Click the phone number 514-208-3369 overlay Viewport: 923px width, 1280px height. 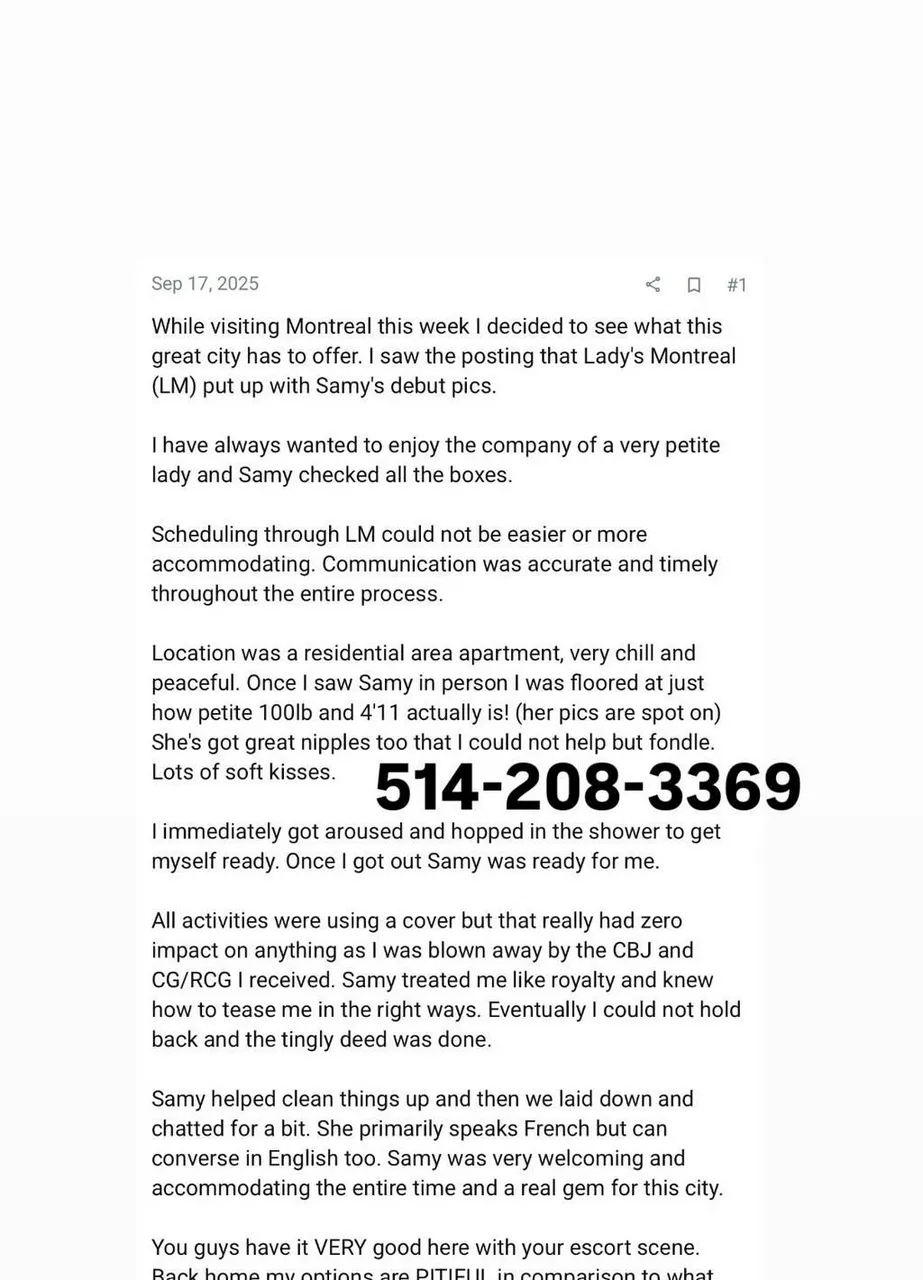(585, 787)
